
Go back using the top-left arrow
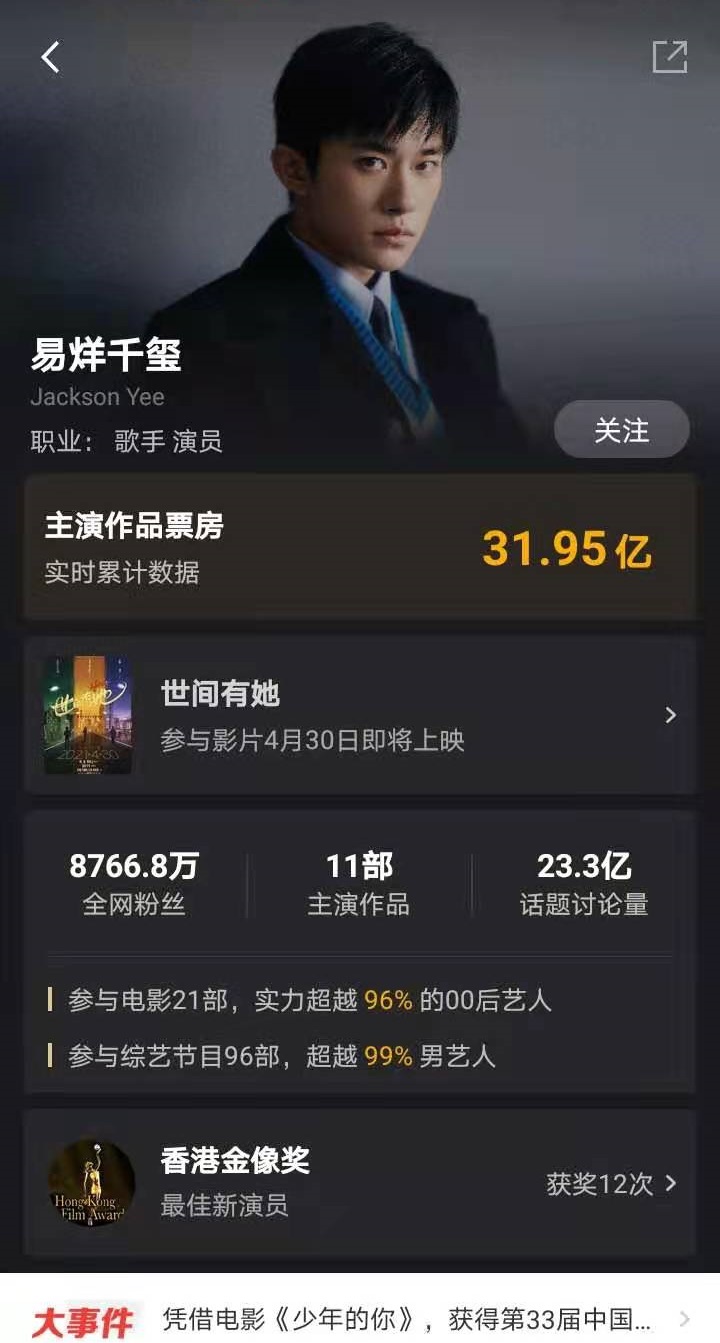coord(50,57)
